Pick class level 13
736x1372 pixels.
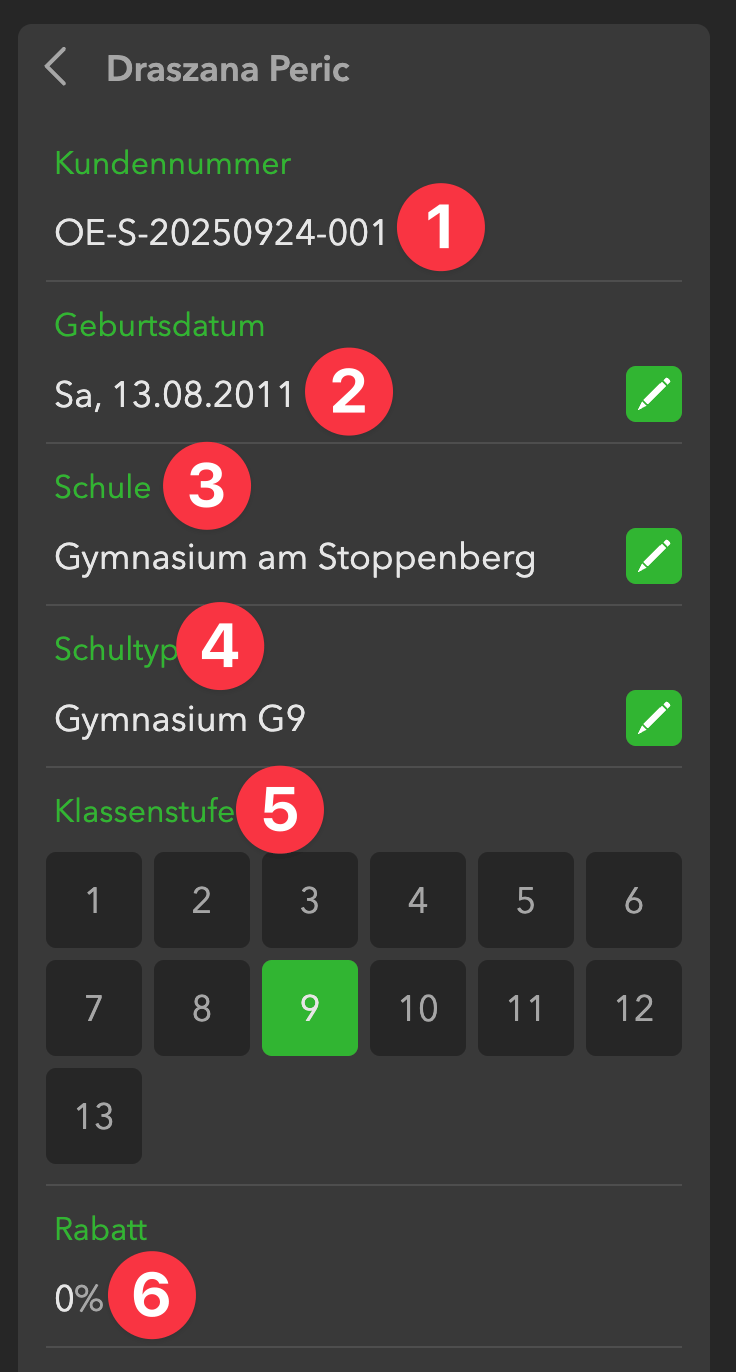pyautogui.click(x=94, y=1116)
